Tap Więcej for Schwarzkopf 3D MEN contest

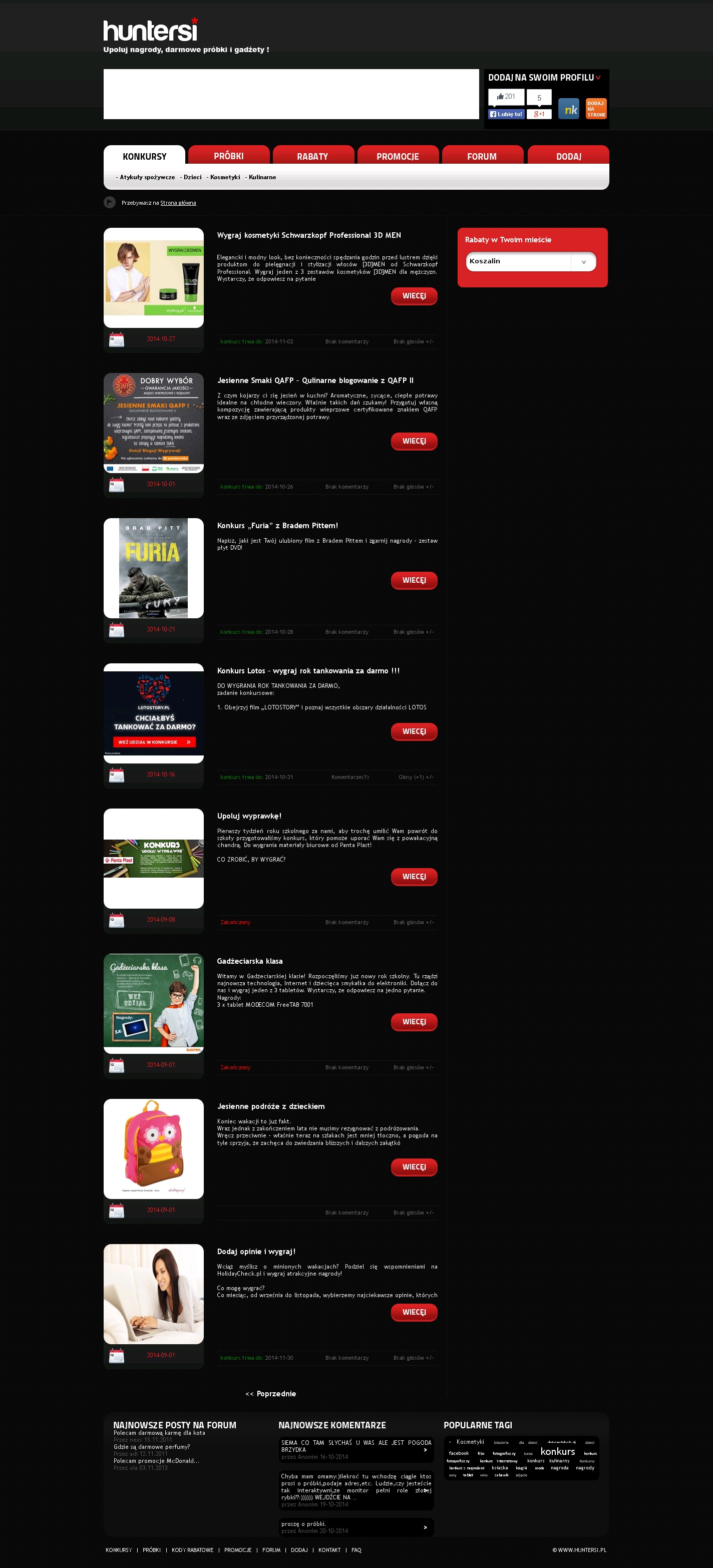[x=414, y=296]
